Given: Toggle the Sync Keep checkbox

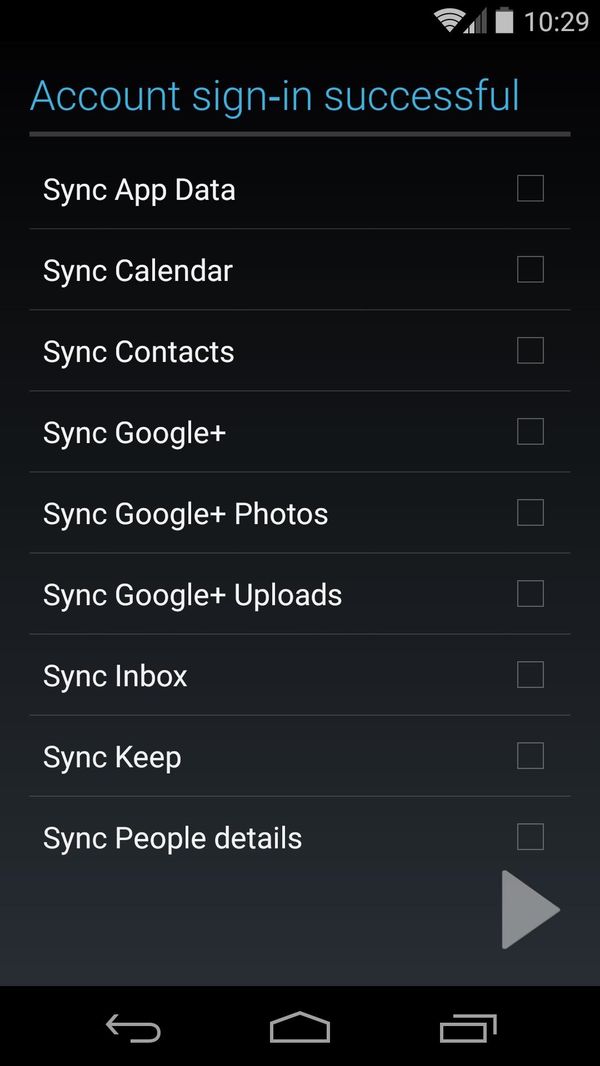Looking at the screenshot, I should [x=530, y=755].
